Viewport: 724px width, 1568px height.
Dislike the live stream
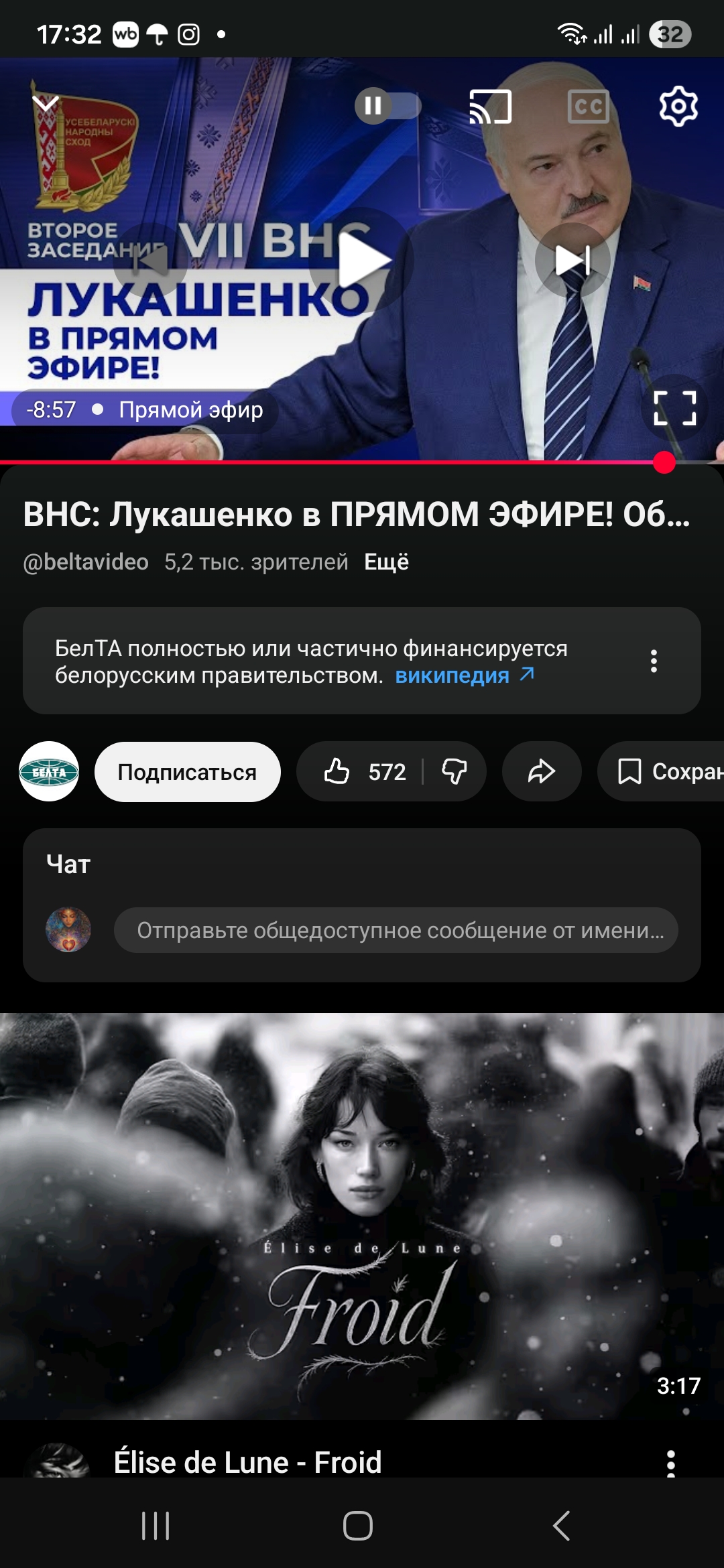click(455, 771)
